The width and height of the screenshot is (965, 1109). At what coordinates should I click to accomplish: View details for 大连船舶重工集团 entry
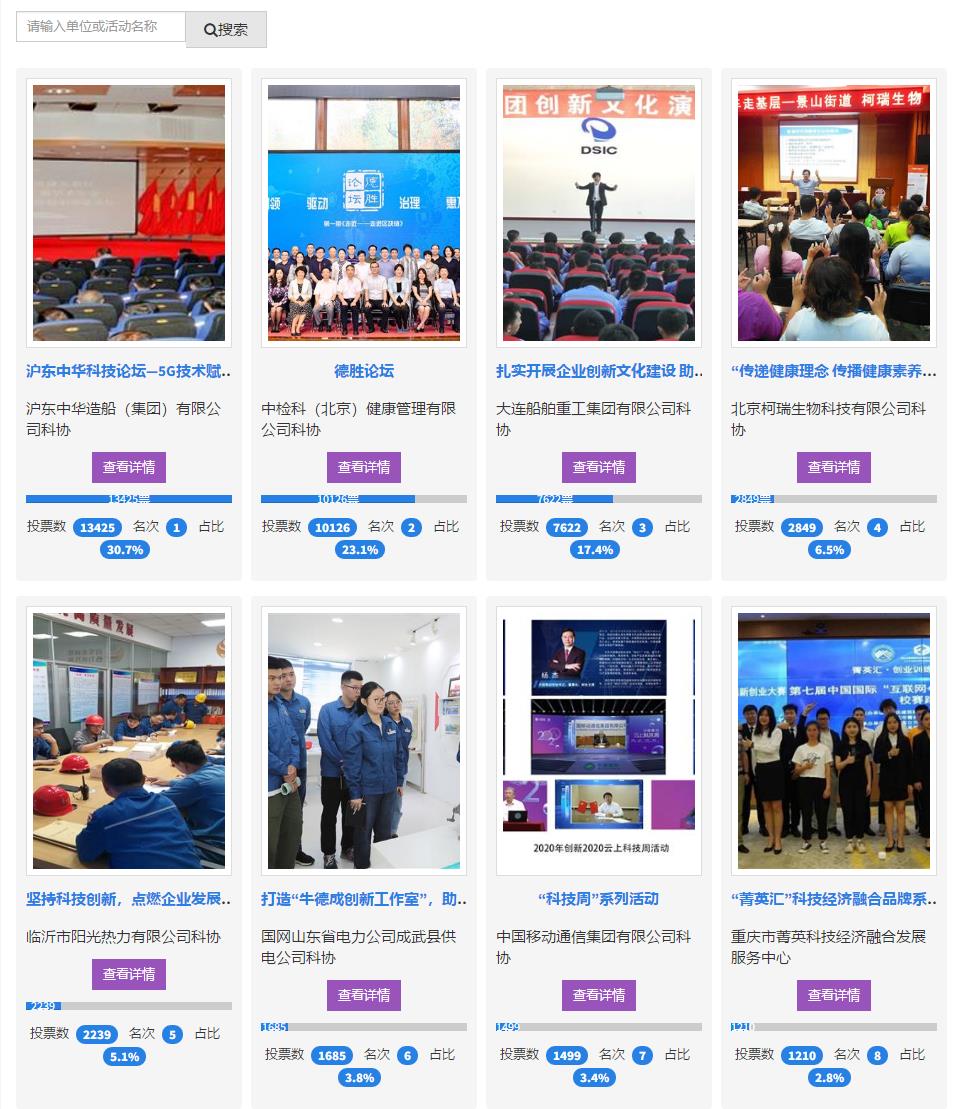click(x=599, y=467)
